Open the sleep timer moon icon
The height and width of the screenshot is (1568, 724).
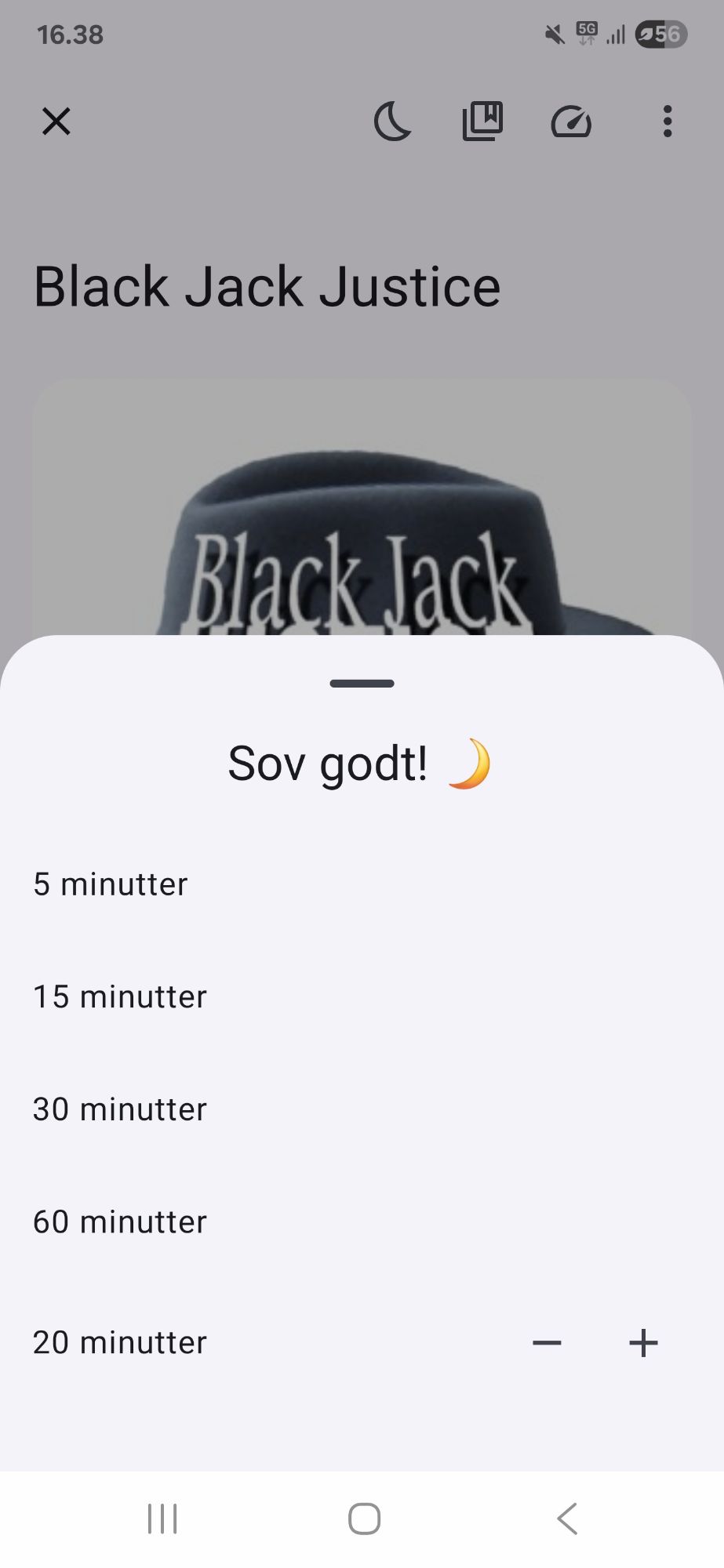393,122
